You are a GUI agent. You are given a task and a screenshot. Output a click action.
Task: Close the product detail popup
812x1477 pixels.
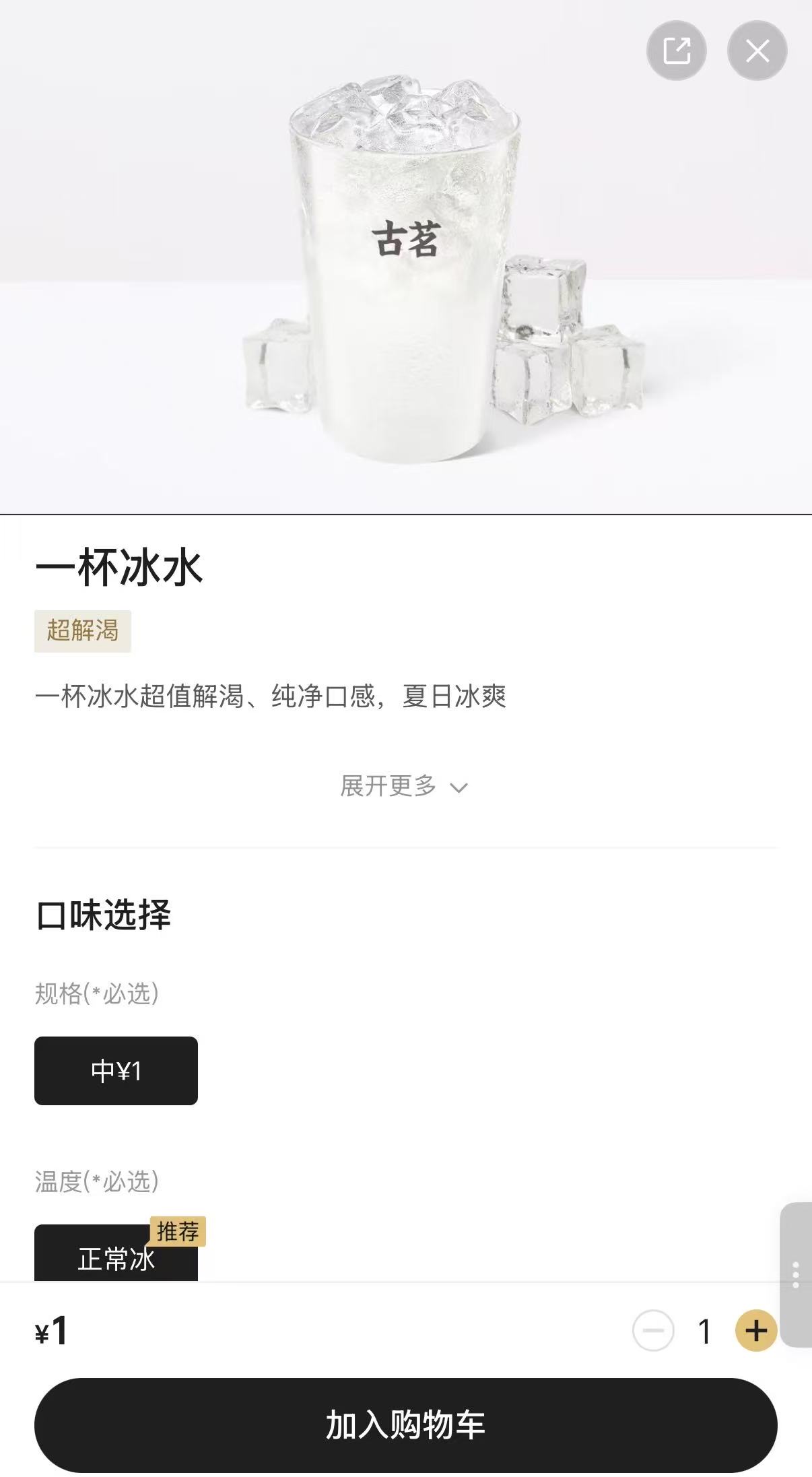757,51
